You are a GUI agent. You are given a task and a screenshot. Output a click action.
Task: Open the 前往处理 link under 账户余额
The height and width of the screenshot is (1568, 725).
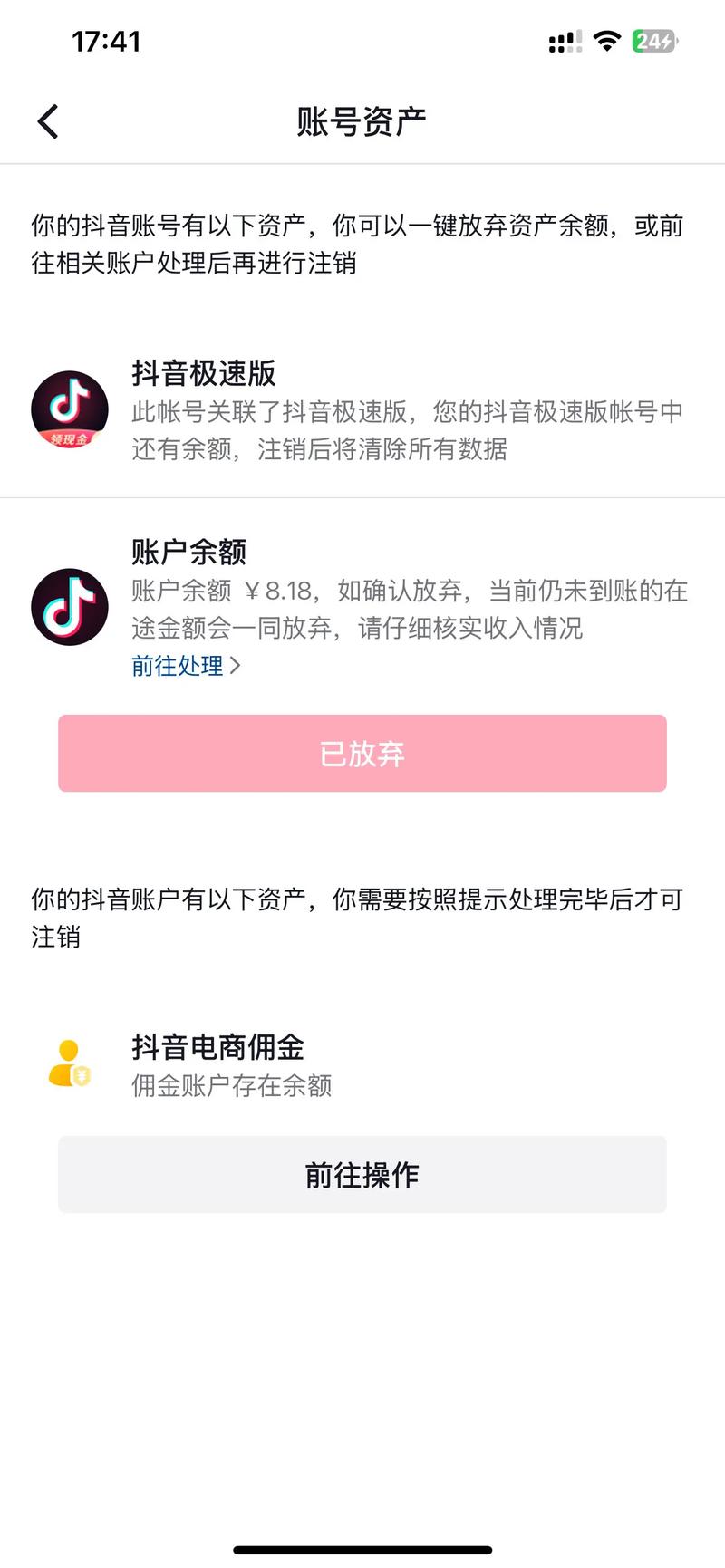tap(185, 666)
